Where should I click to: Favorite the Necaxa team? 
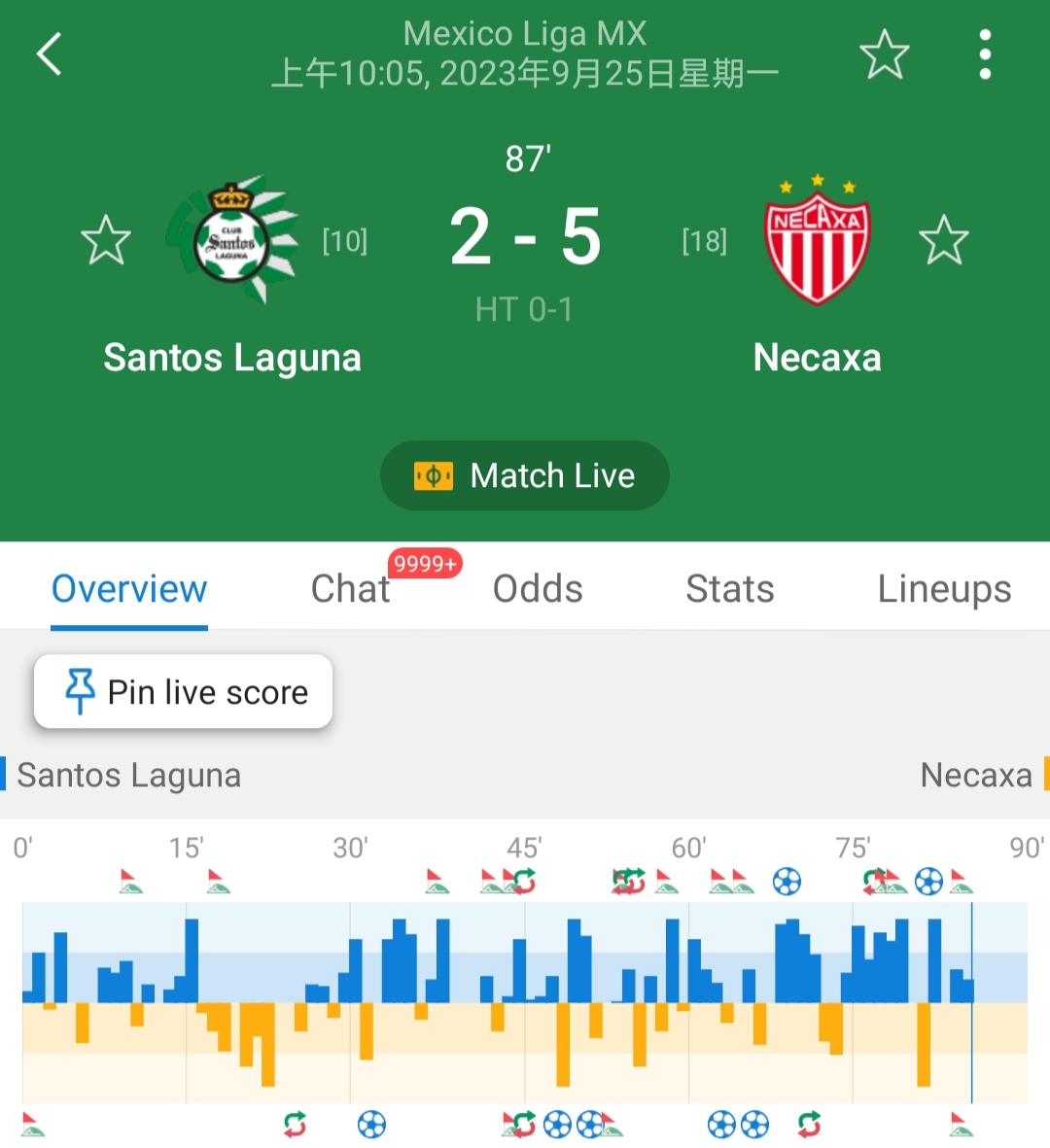943,240
